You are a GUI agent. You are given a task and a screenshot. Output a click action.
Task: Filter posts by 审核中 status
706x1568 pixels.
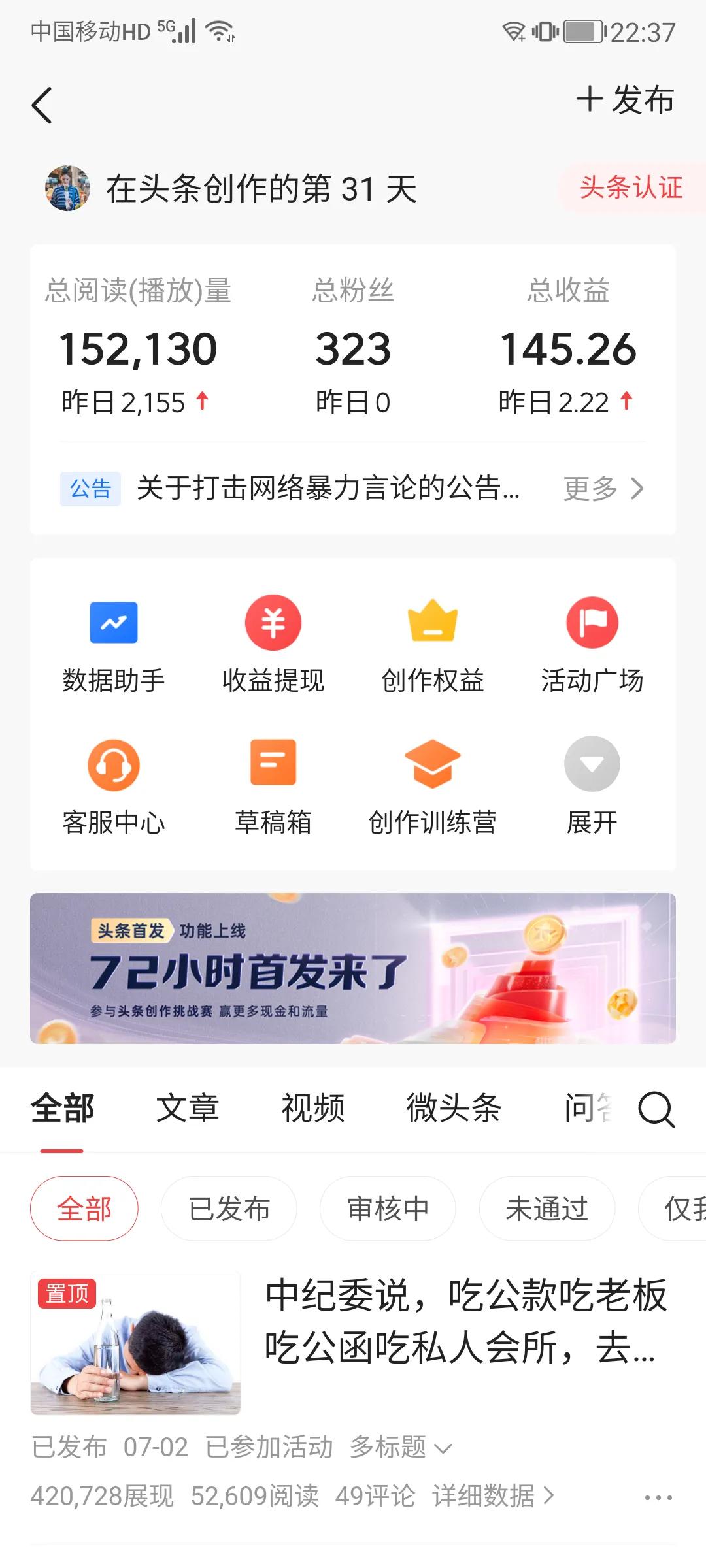point(387,1208)
